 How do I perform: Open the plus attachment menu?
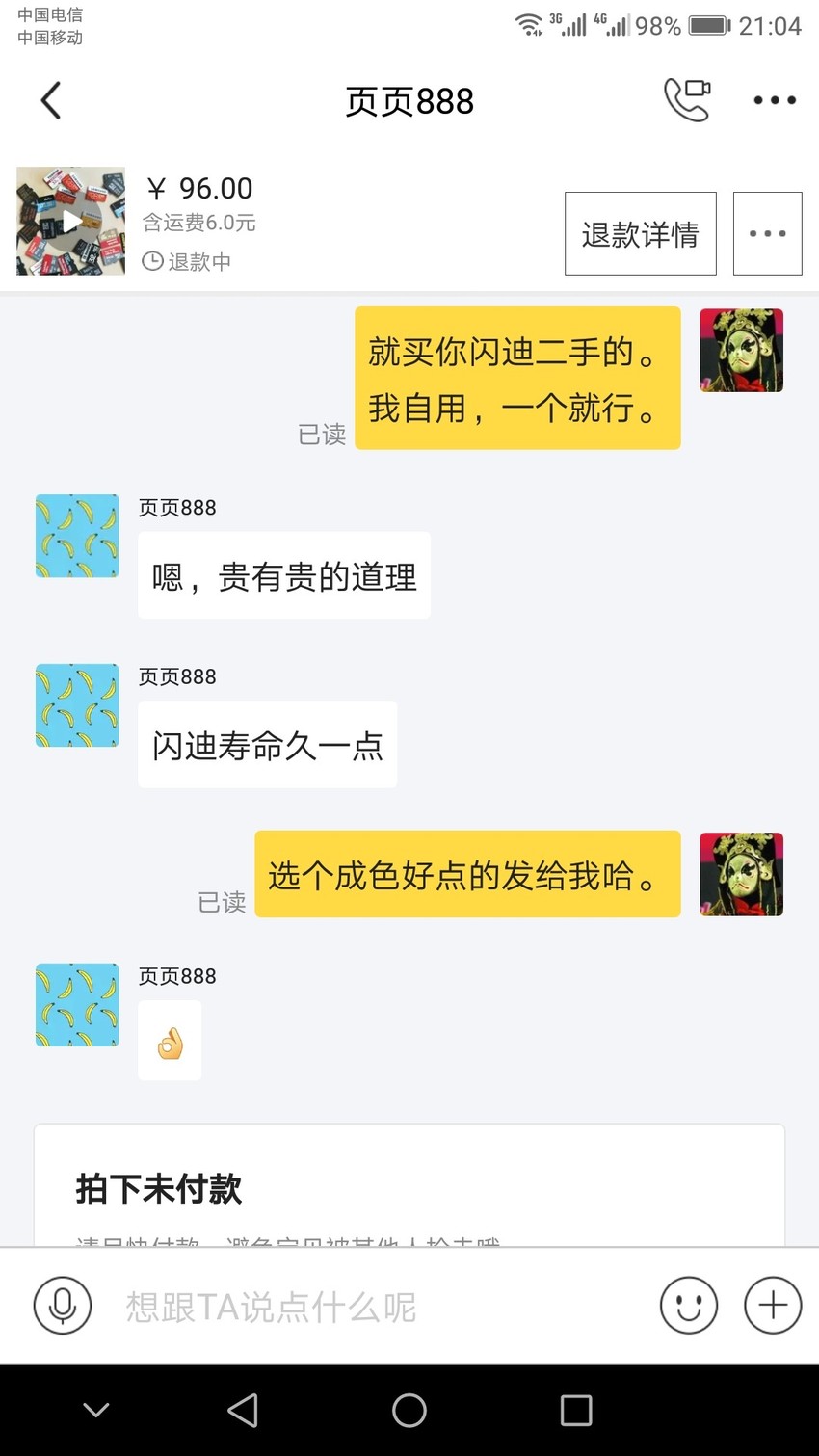point(773,1306)
